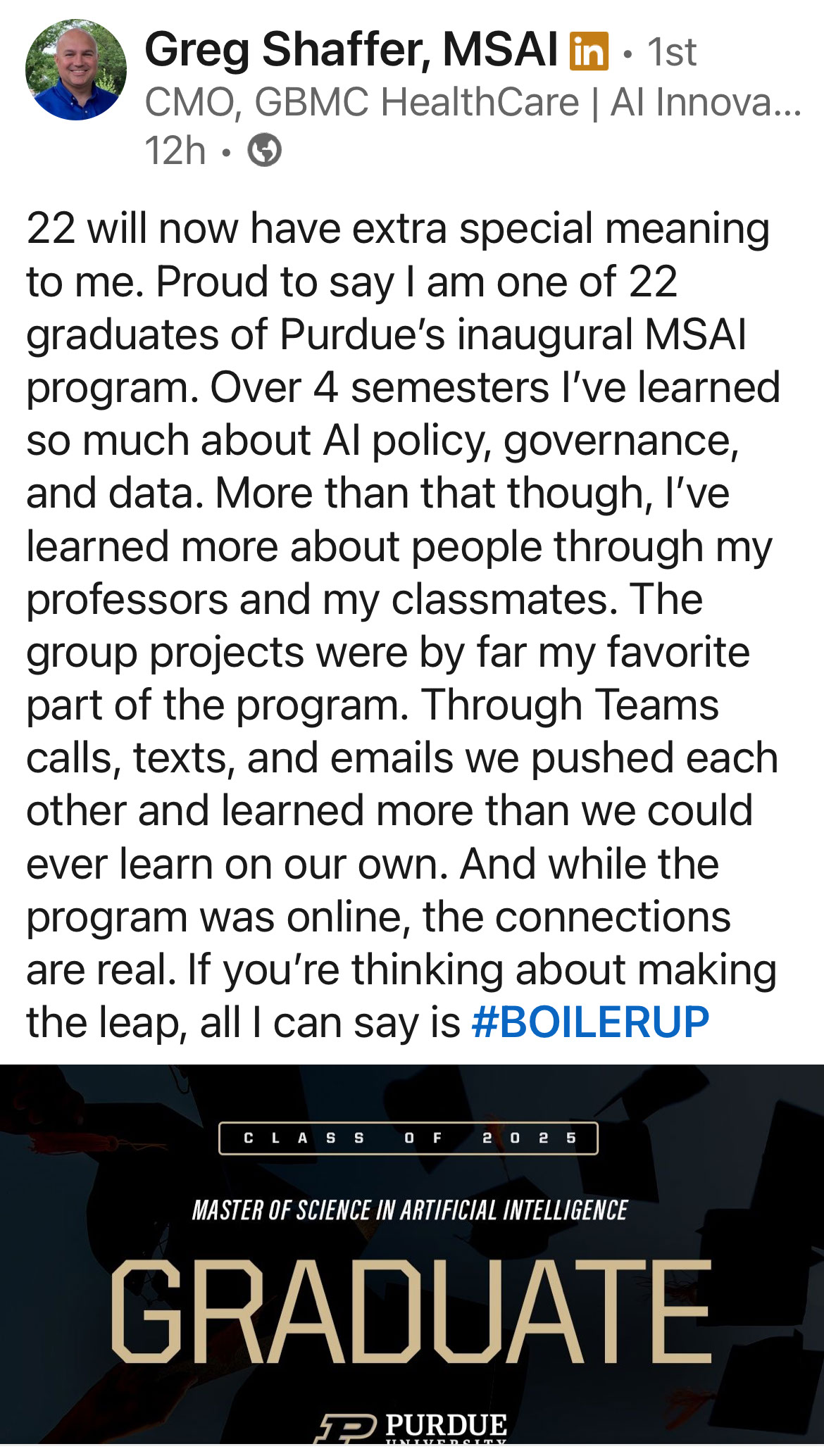Open the Greg Shaffer, MSAI profile name
This screenshot has width=824, height=1456.
pyautogui.click(x=351, y=51)
